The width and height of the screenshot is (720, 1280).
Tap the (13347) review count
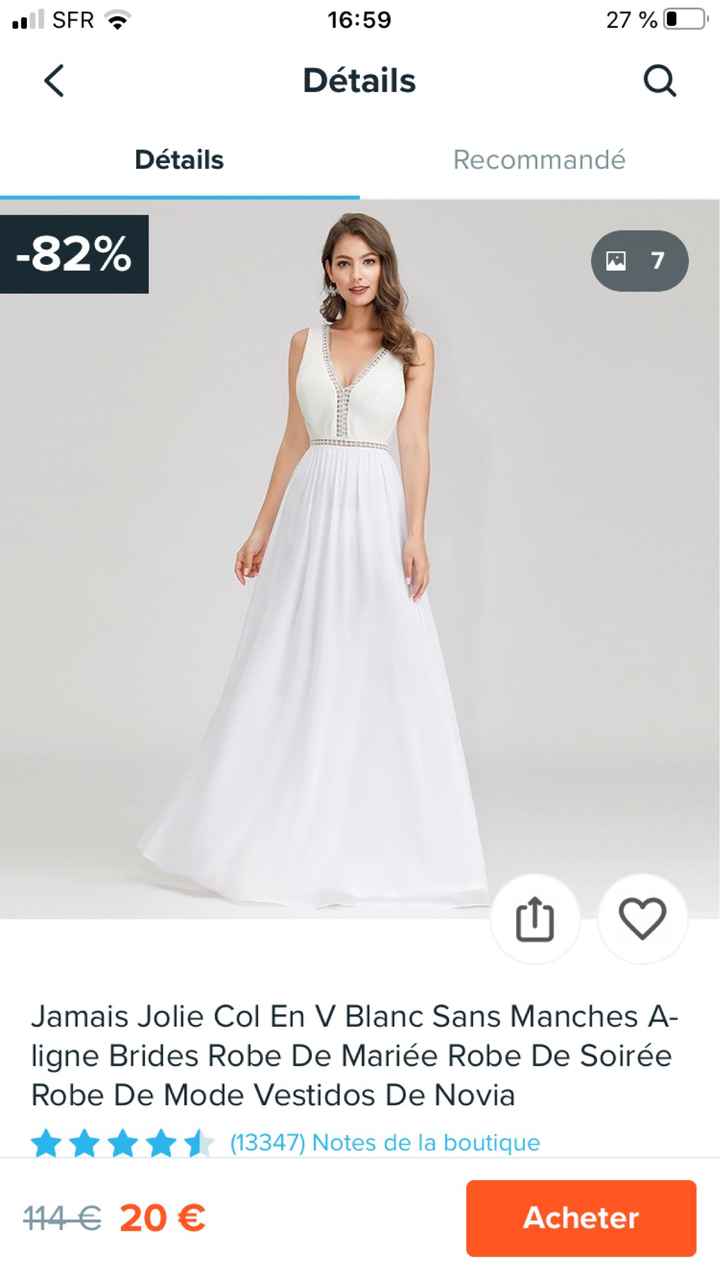pyautogui.click(x=266, y=1142)
